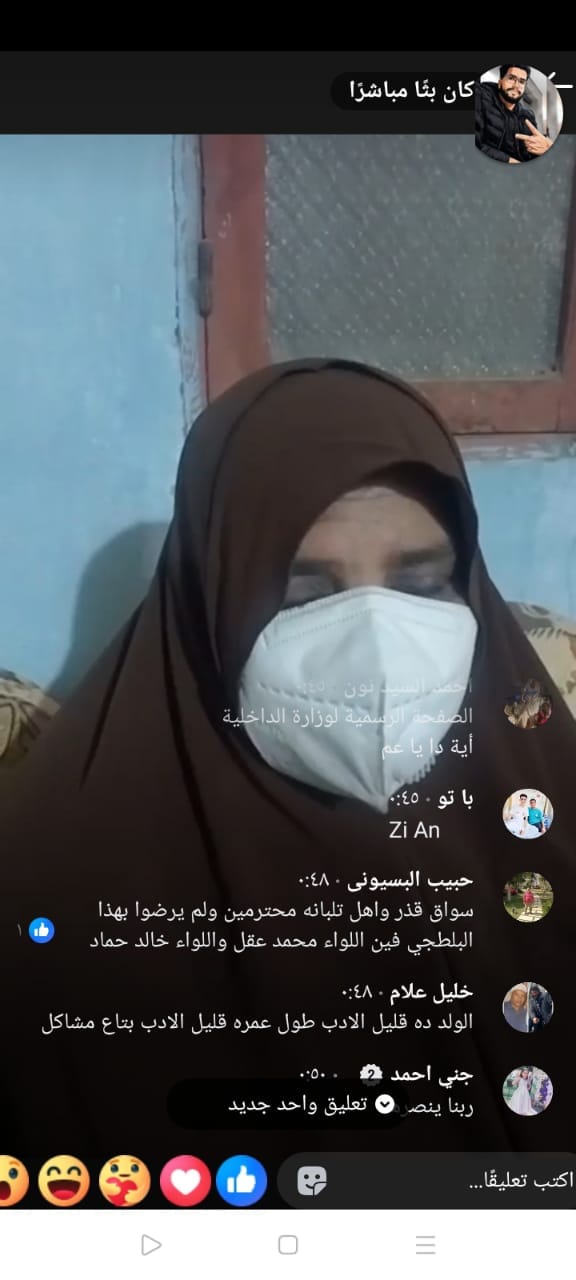Open جني احمد commenter avatar
Image resolution: width=576 pixels, height=1280 pixels.
527,1090
